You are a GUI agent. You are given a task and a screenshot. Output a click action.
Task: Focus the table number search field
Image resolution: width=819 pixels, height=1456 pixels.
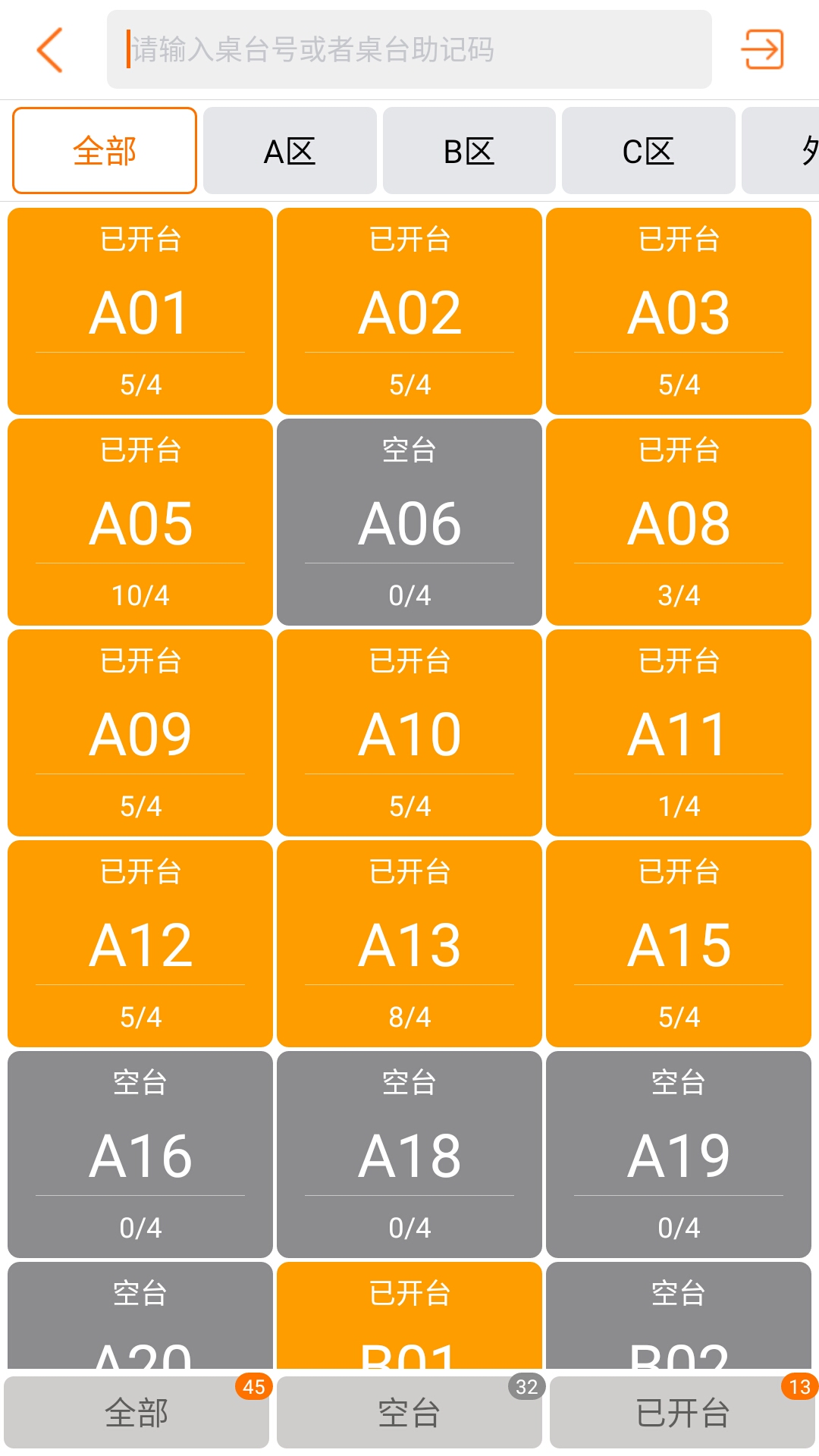[409, 50]
